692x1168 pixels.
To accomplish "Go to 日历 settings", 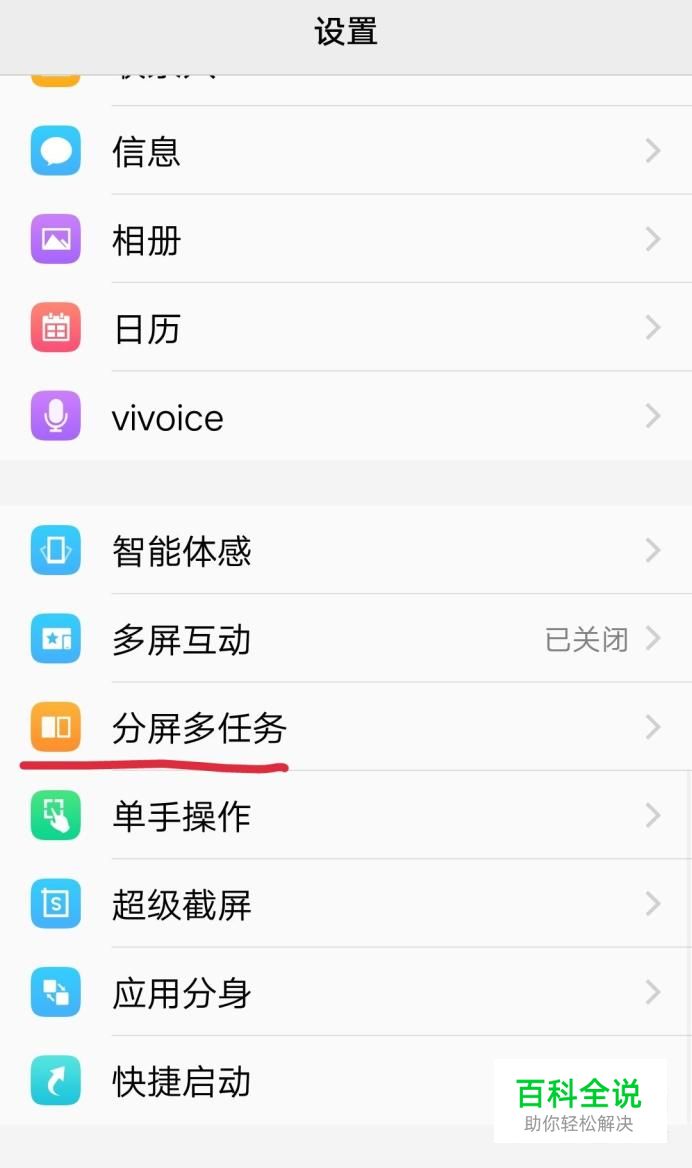I will [346, 328].
